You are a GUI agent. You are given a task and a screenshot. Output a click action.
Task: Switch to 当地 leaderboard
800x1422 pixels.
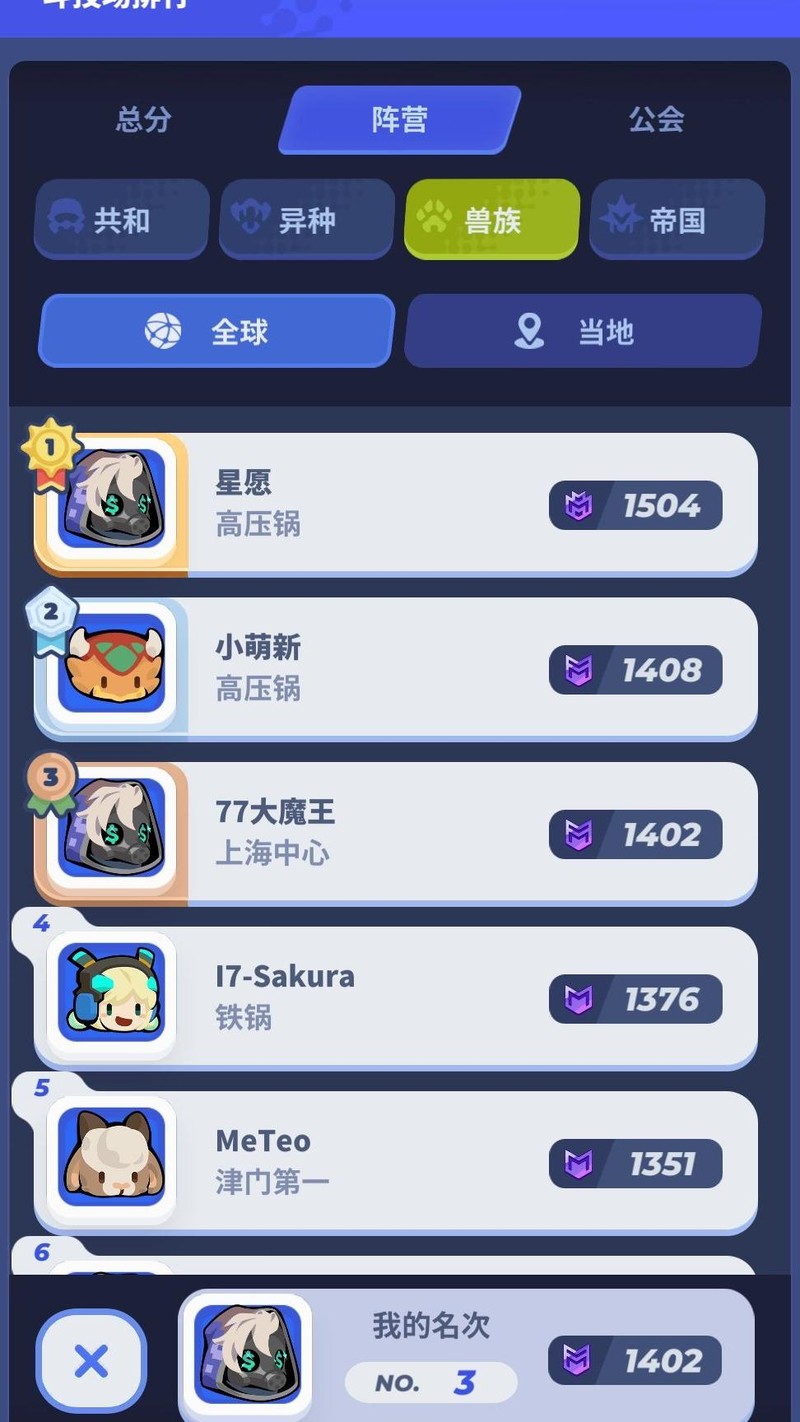click(582, 331)
